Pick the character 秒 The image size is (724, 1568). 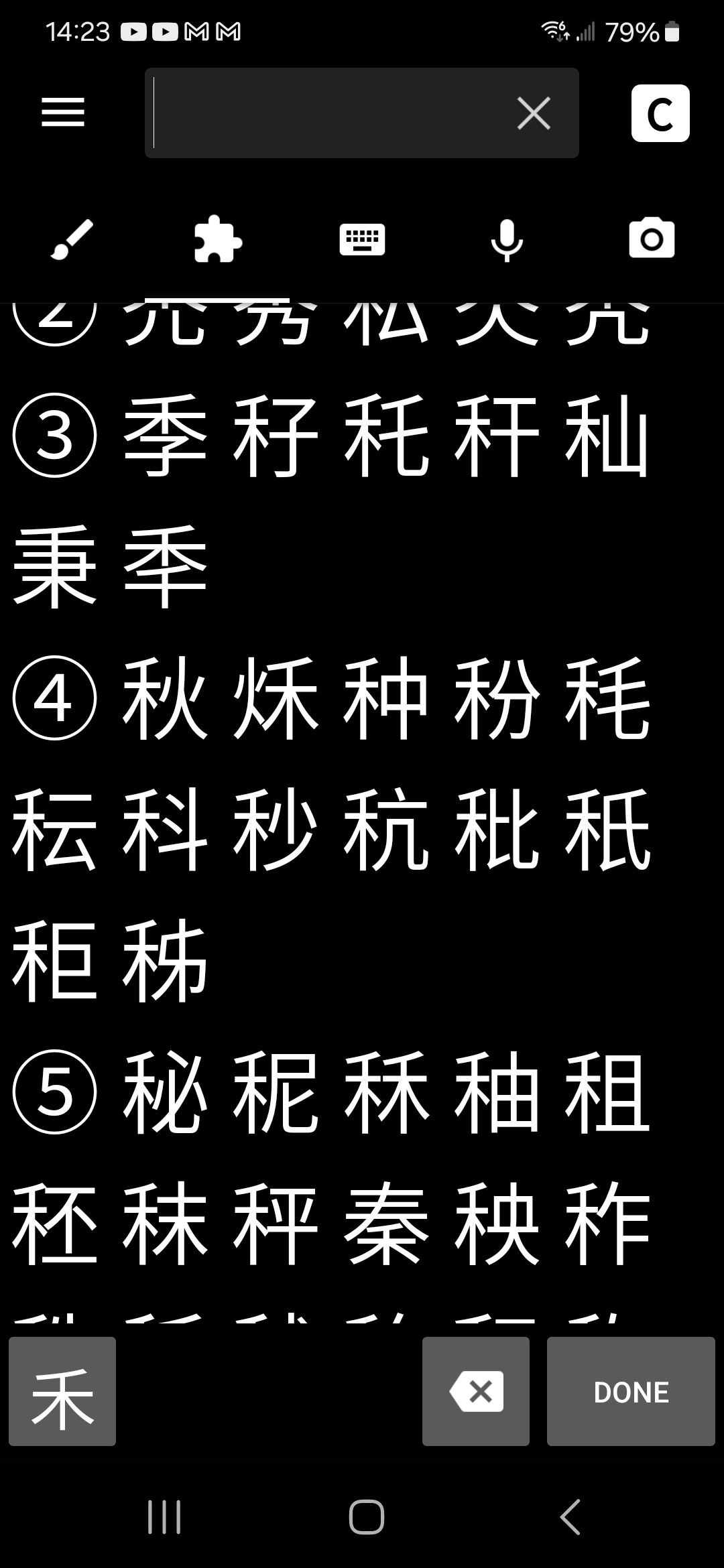[x=275, y=830]
